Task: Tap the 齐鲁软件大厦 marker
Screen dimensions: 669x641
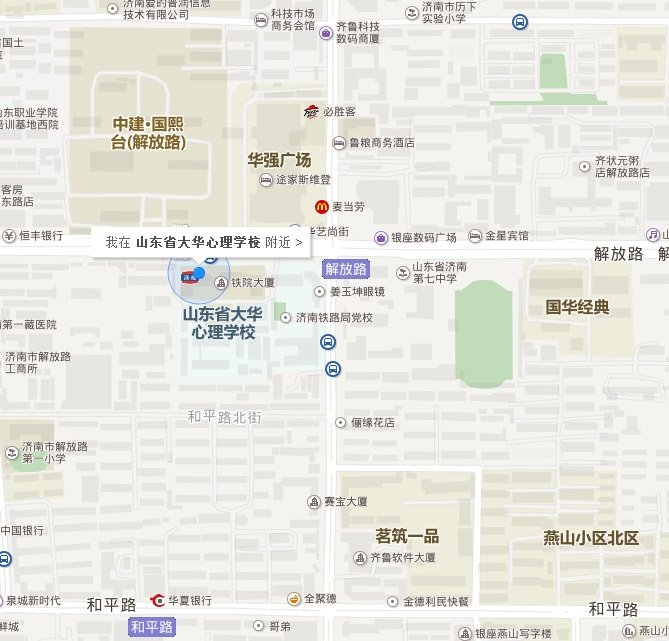Action: click(x=361, y=557)
